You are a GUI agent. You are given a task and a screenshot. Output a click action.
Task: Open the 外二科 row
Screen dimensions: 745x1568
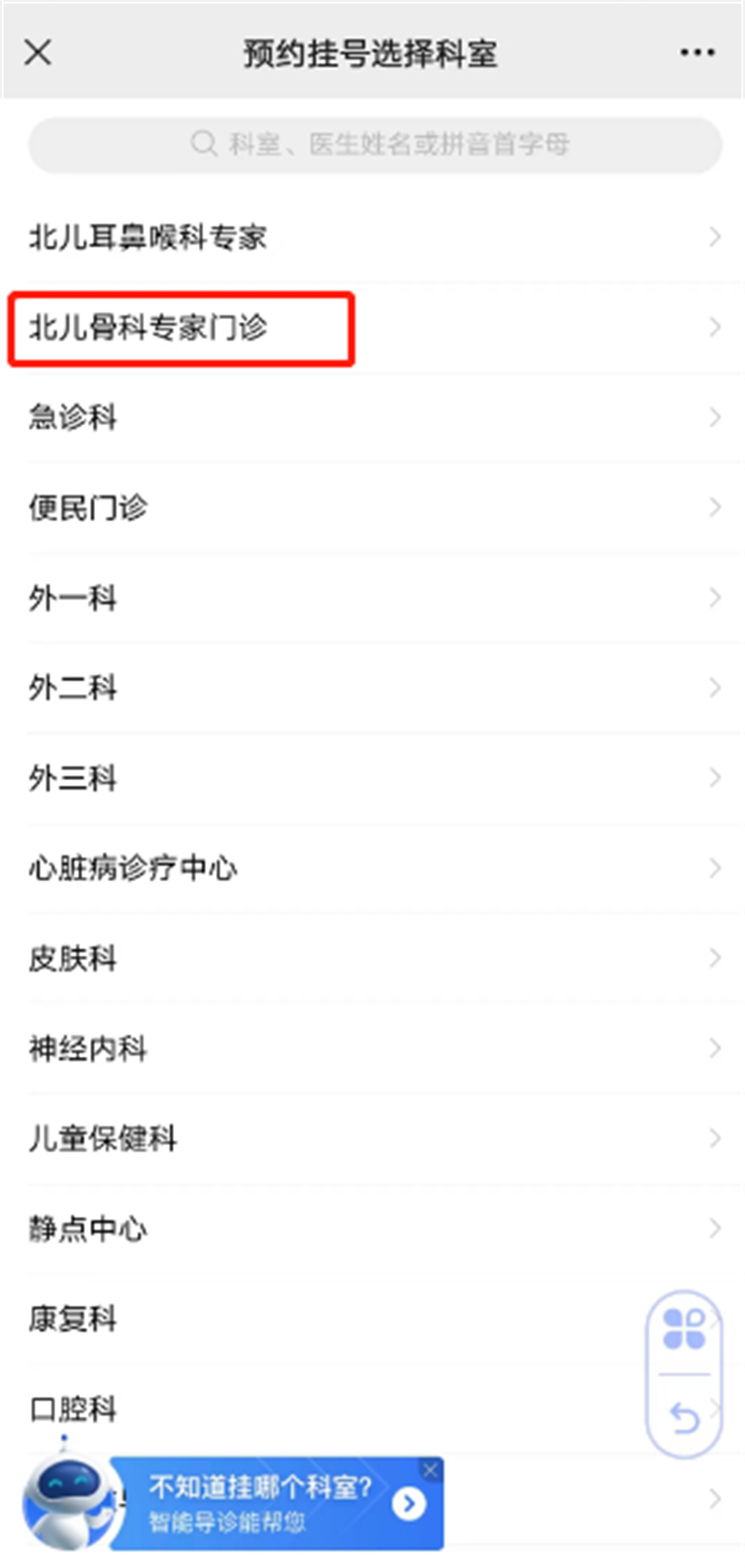[372, 688]
